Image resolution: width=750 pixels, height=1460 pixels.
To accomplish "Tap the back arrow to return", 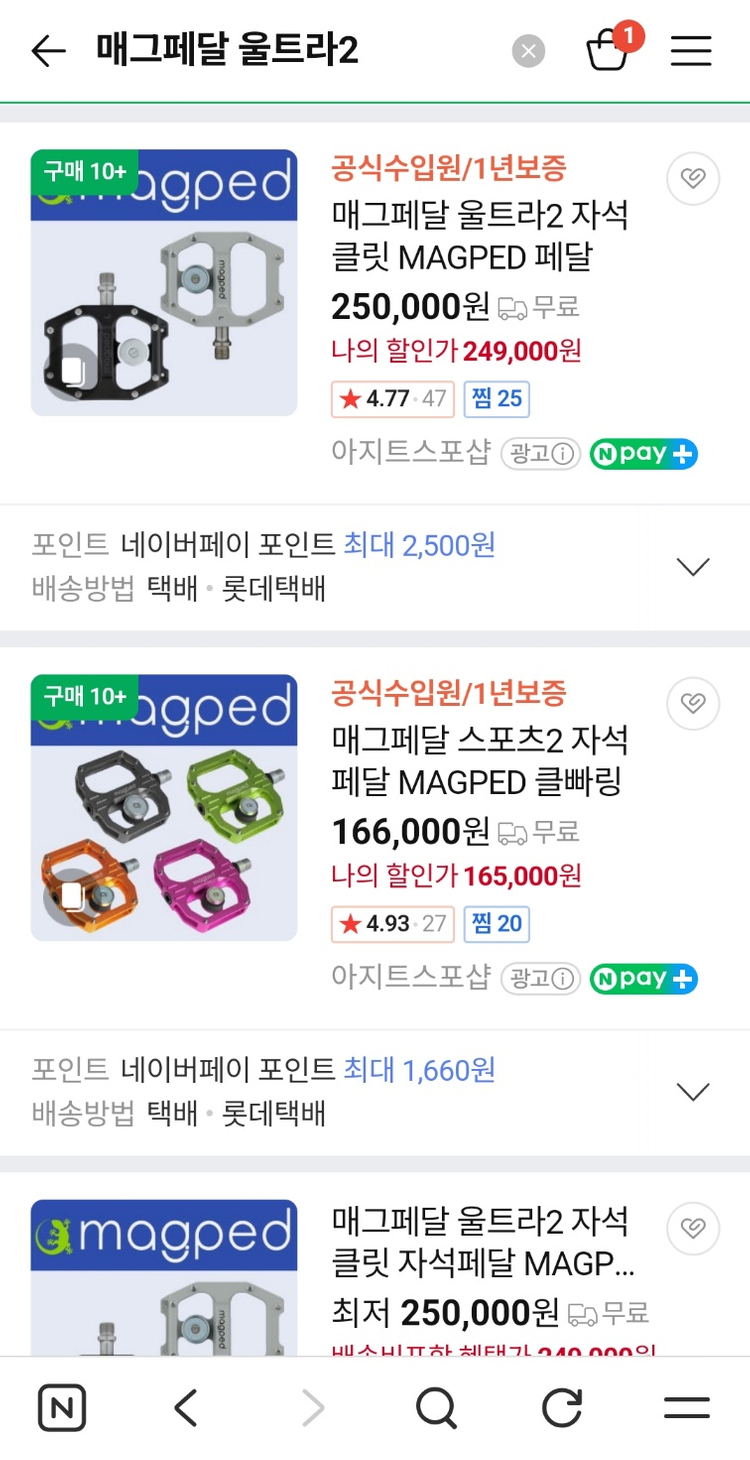I will [x=47, y=50].
